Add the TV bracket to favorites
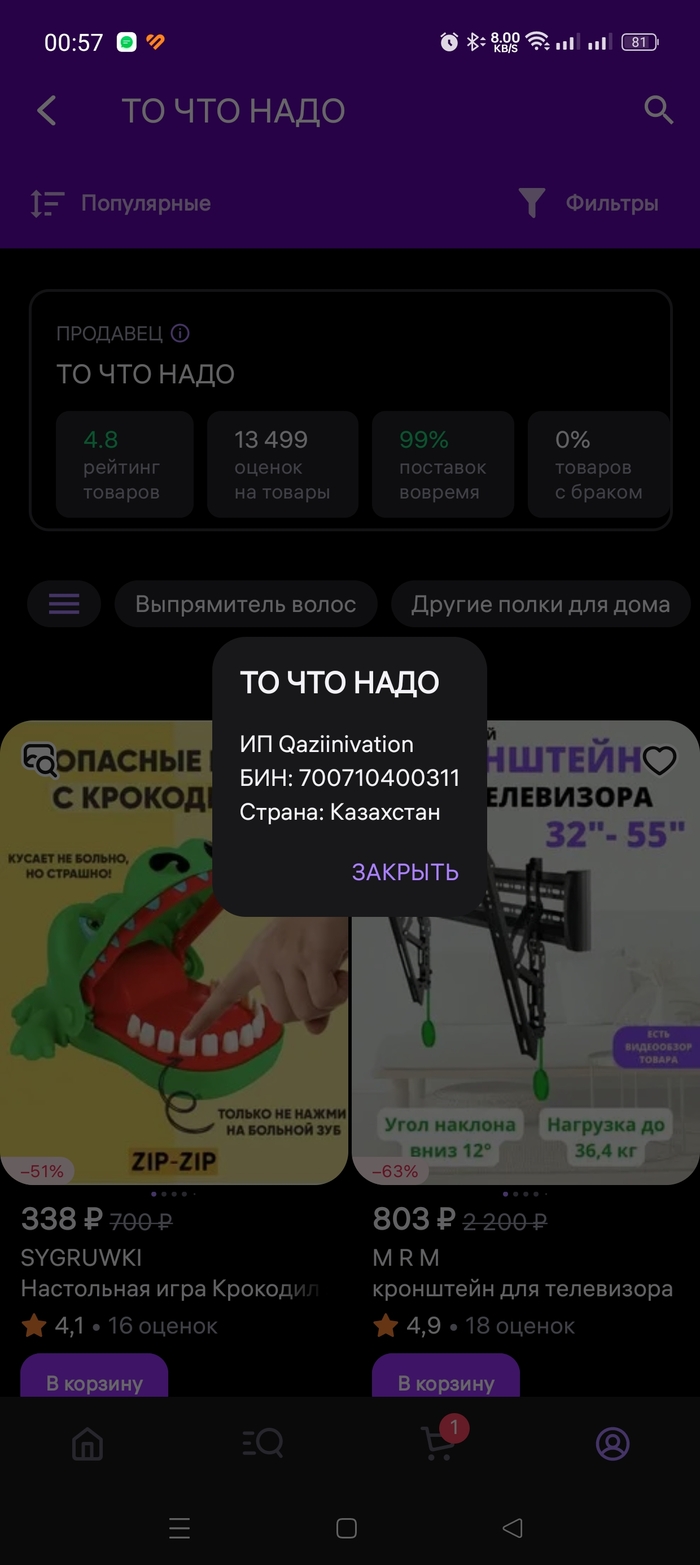Viewport: 700px width, 1565px height. click(x=659, y=761)
